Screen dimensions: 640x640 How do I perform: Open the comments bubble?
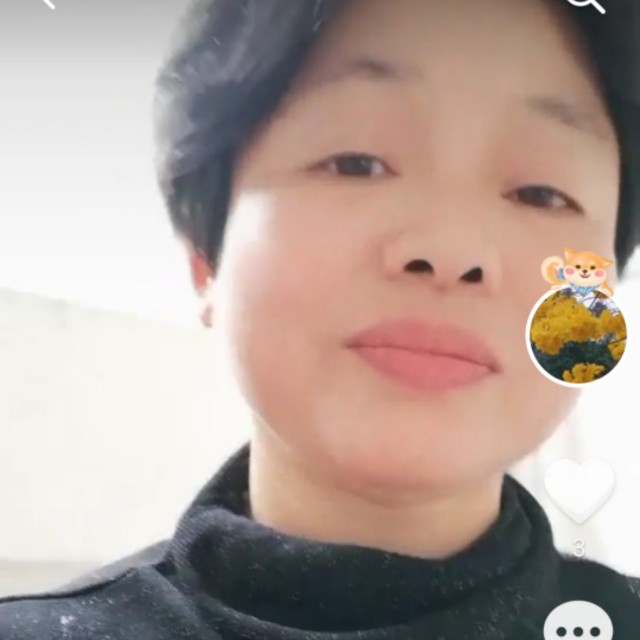pyautogui.click(x=578, y=621)
